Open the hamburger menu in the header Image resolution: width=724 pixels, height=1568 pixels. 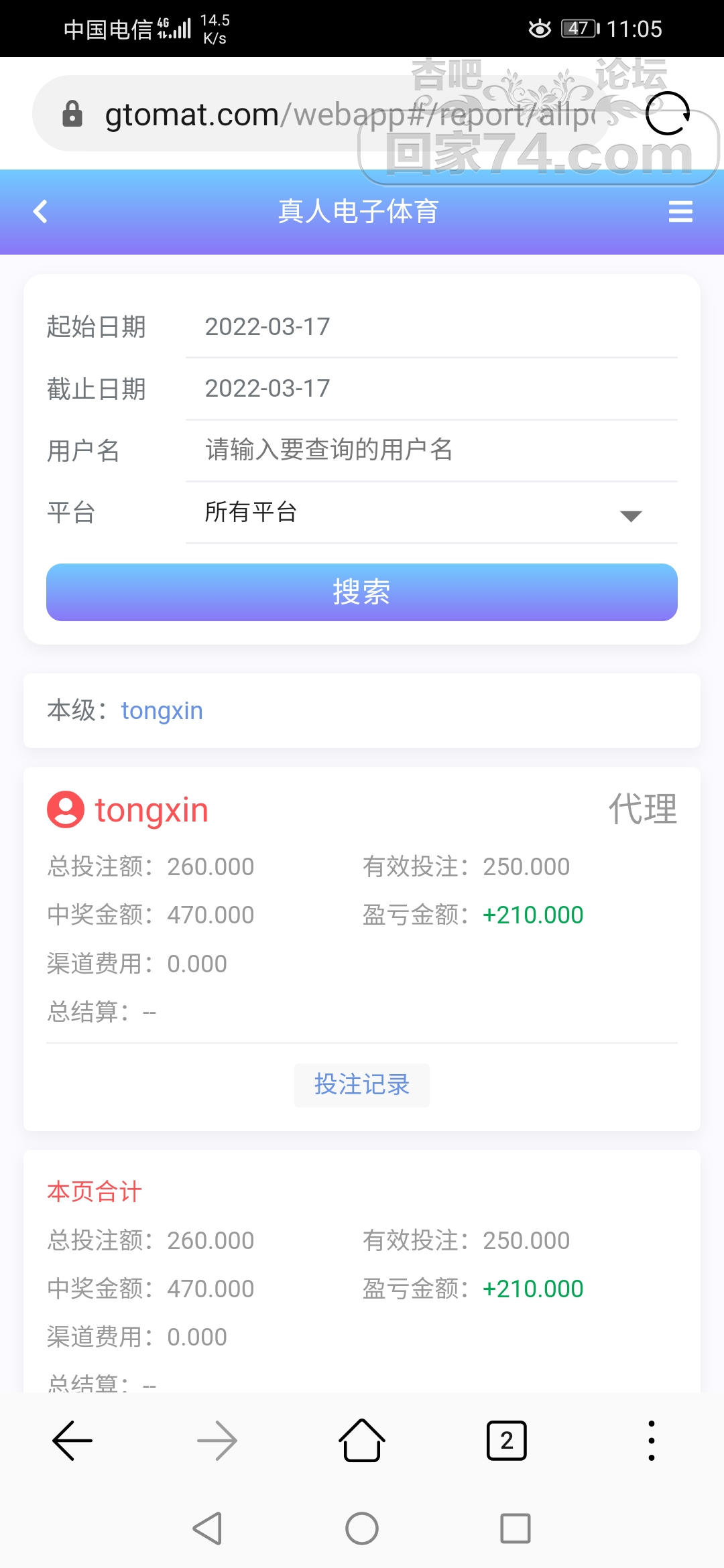pyautogui.click(x=680, y=212)
